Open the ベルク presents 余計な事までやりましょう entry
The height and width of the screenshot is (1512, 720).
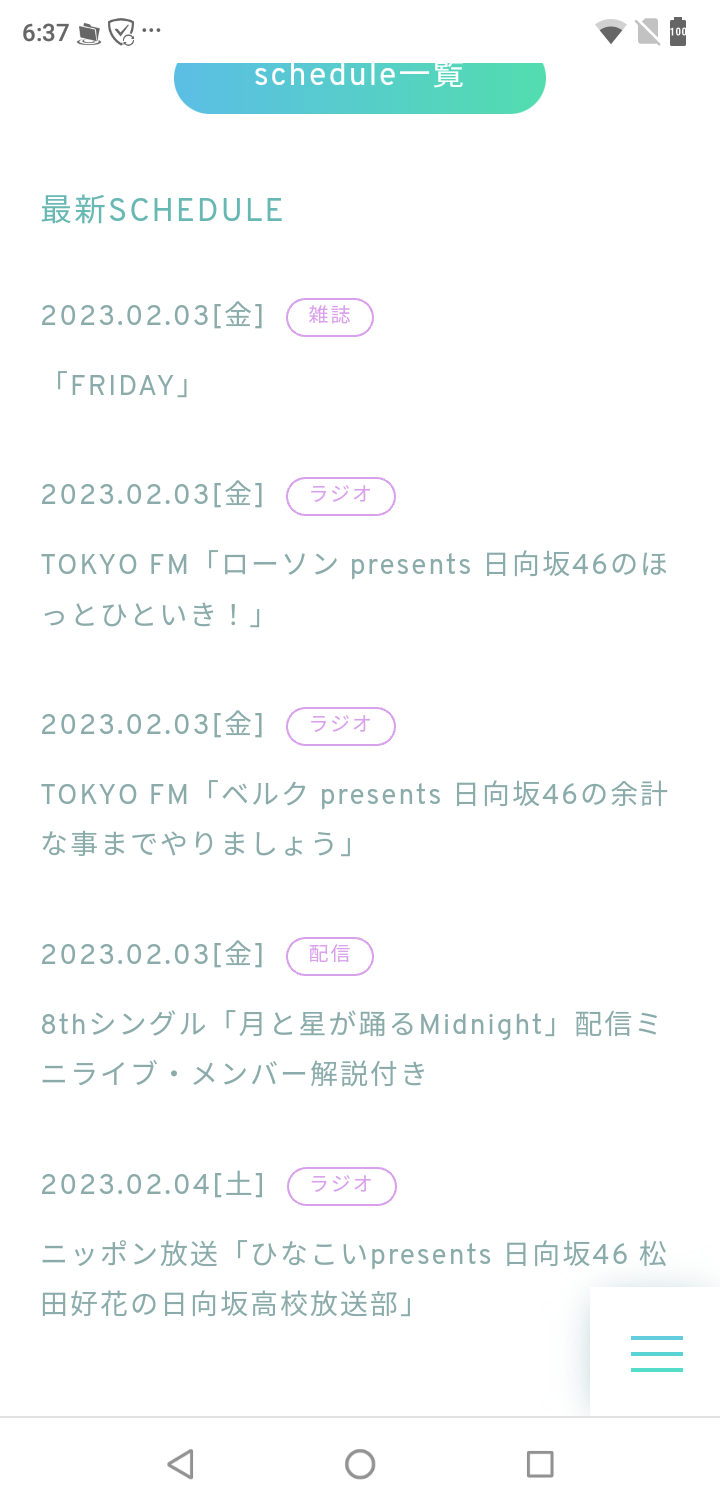(x=355, y=820)
